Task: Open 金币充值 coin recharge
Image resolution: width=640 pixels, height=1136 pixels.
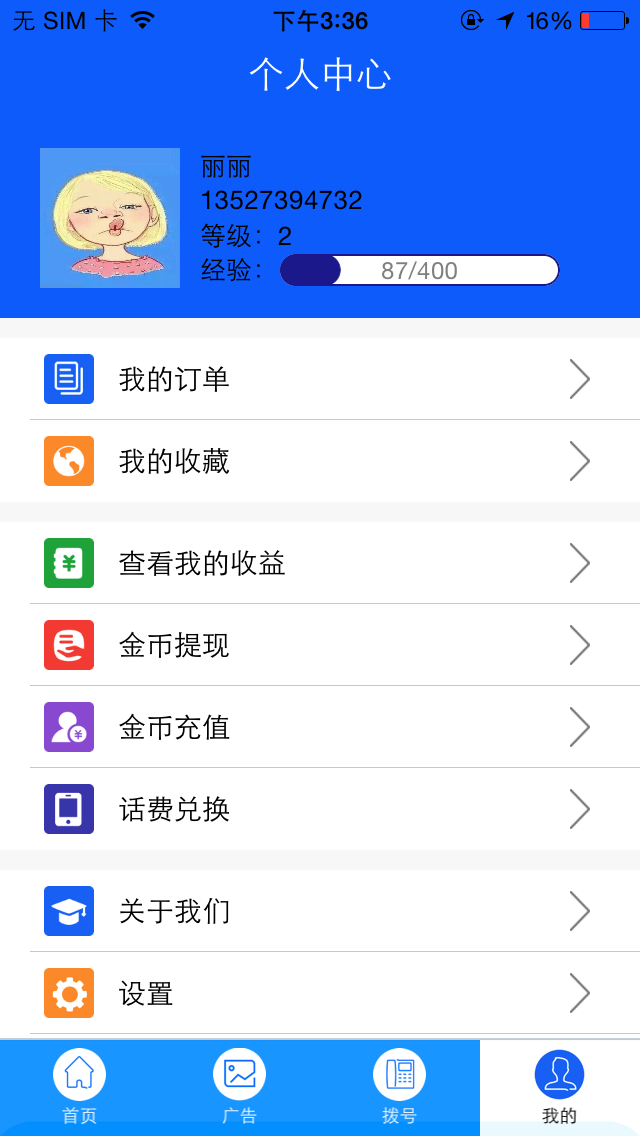Action: pyautogui.click(x=320, y=727)
